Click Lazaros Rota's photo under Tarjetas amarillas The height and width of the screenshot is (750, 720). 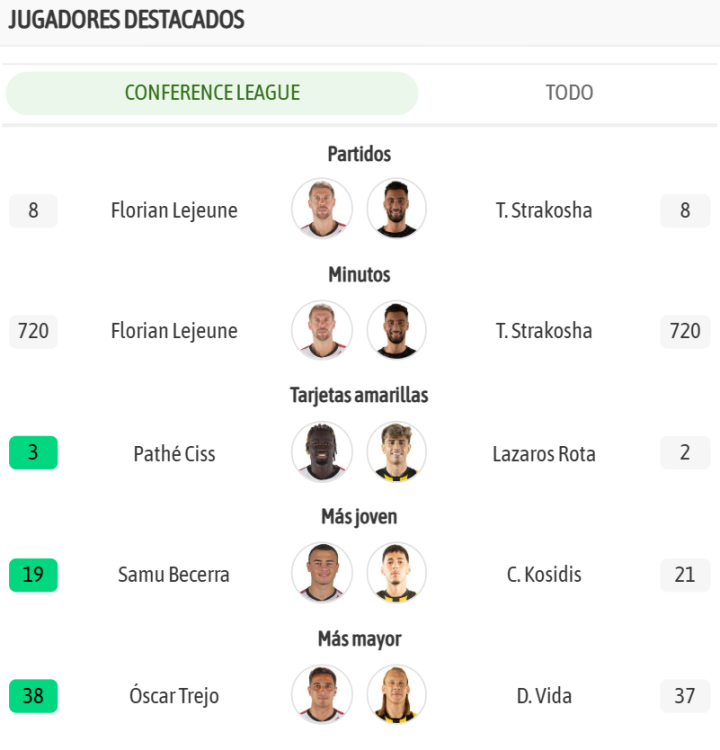pos(396,452)
